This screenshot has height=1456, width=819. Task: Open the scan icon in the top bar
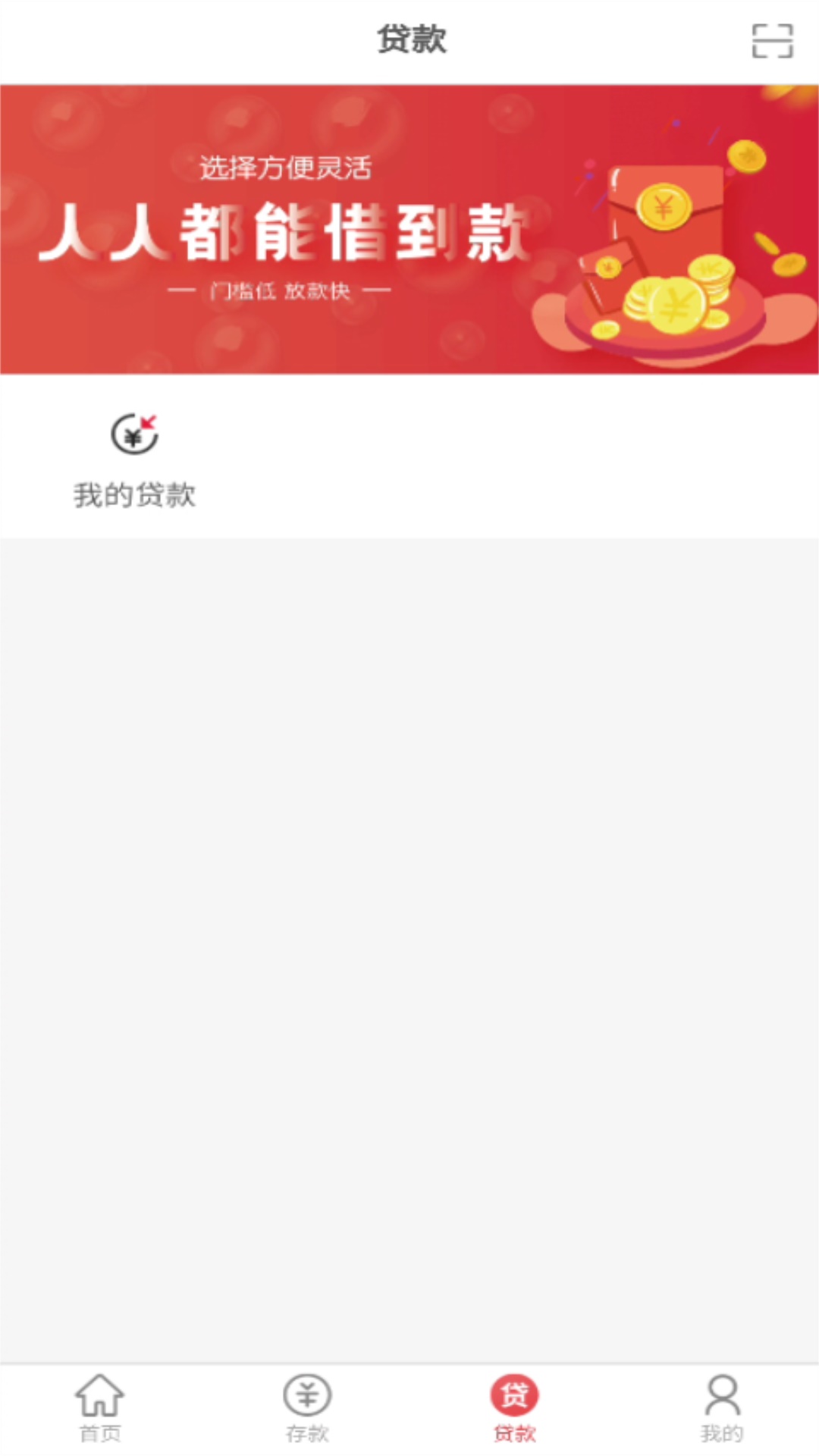click(772, 41)
